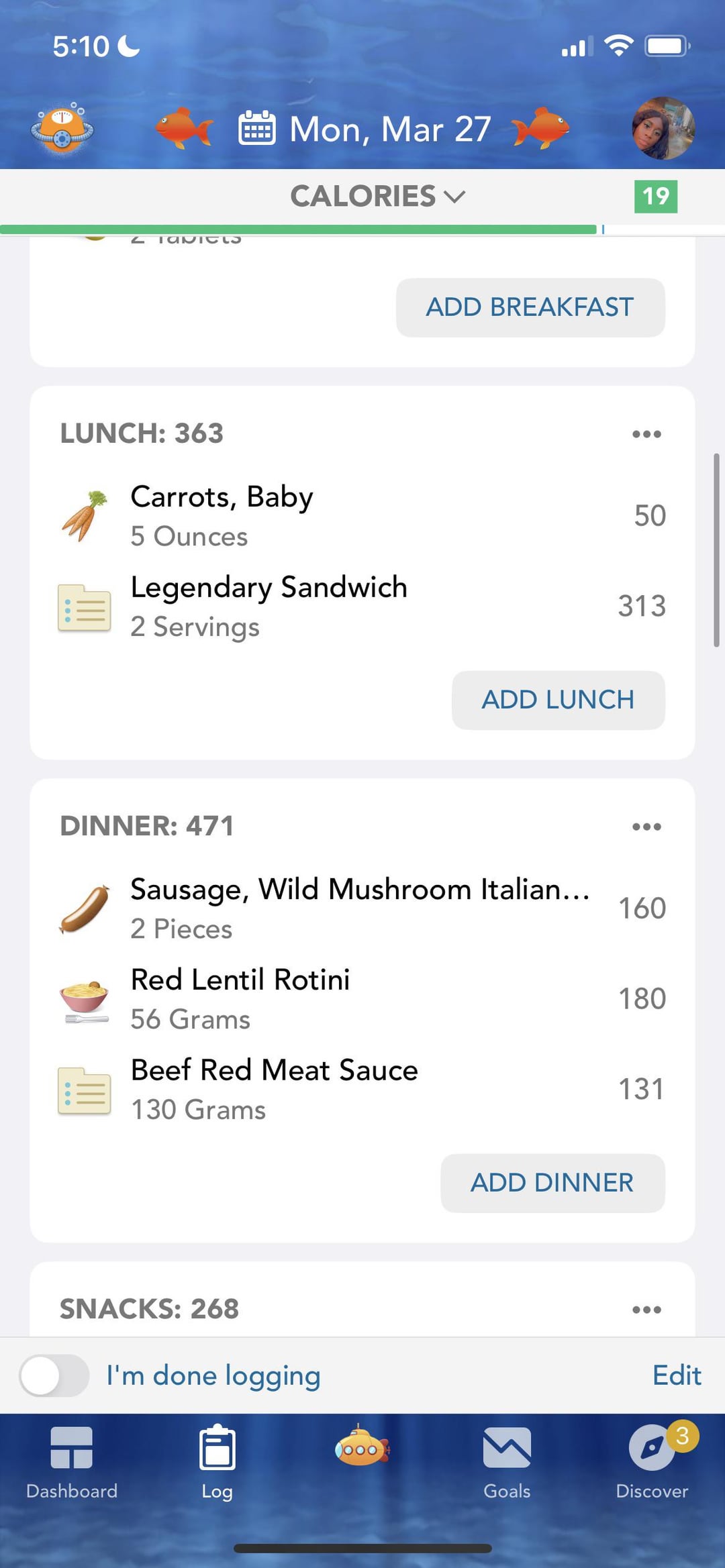Switch to the Discover tab
The height and width of the screenshot is (1568, 725).
(x=652, y=1463)
